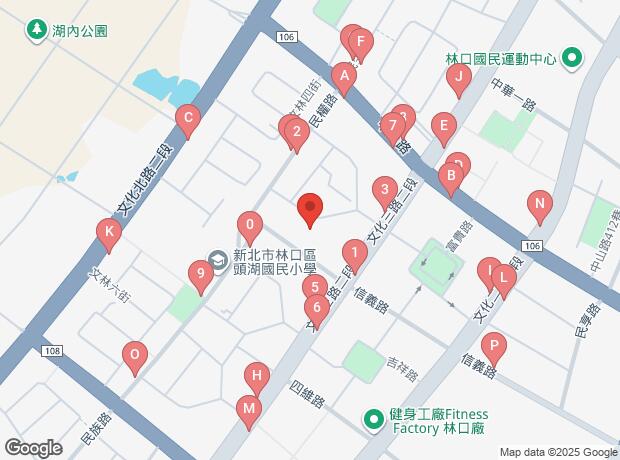Screen dimensions: 620x460
Task: Open the pin labeled P
Action: 494,350
